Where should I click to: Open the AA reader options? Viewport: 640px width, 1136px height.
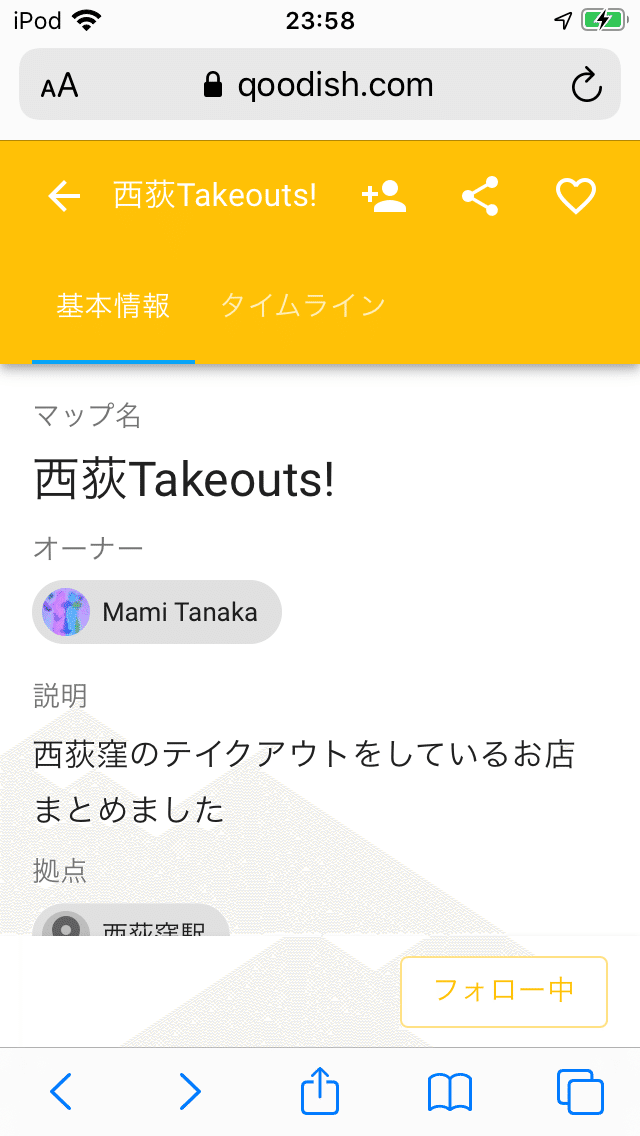tap(59, 86)
